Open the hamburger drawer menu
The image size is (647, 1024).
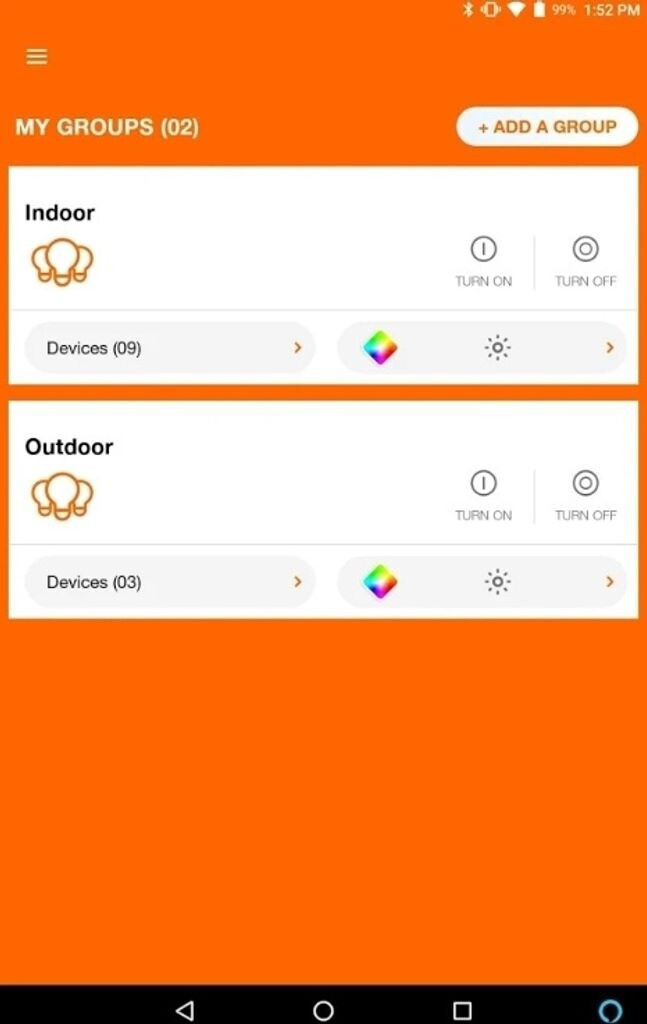pos(37,57)
